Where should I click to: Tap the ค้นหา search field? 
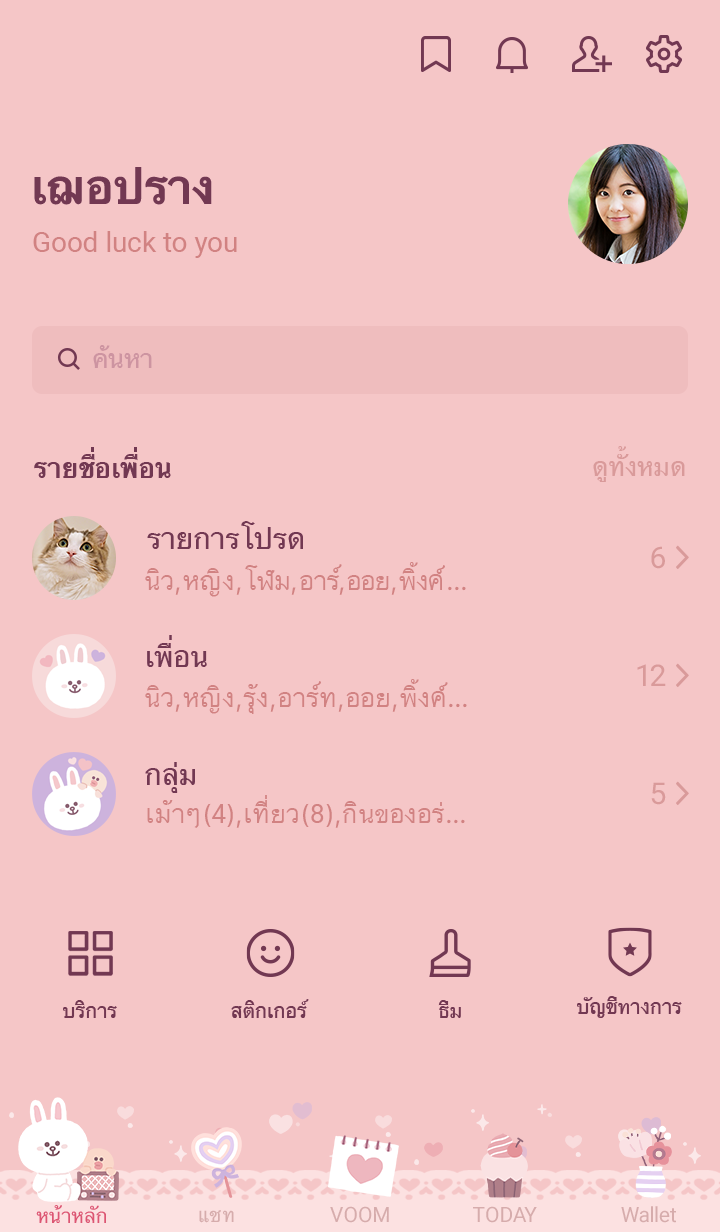tap(360, 360)
